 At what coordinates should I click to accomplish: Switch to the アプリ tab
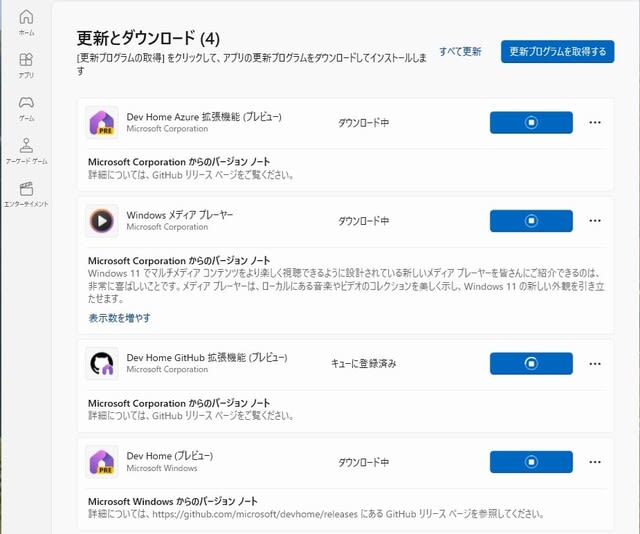tap(26, 65)
